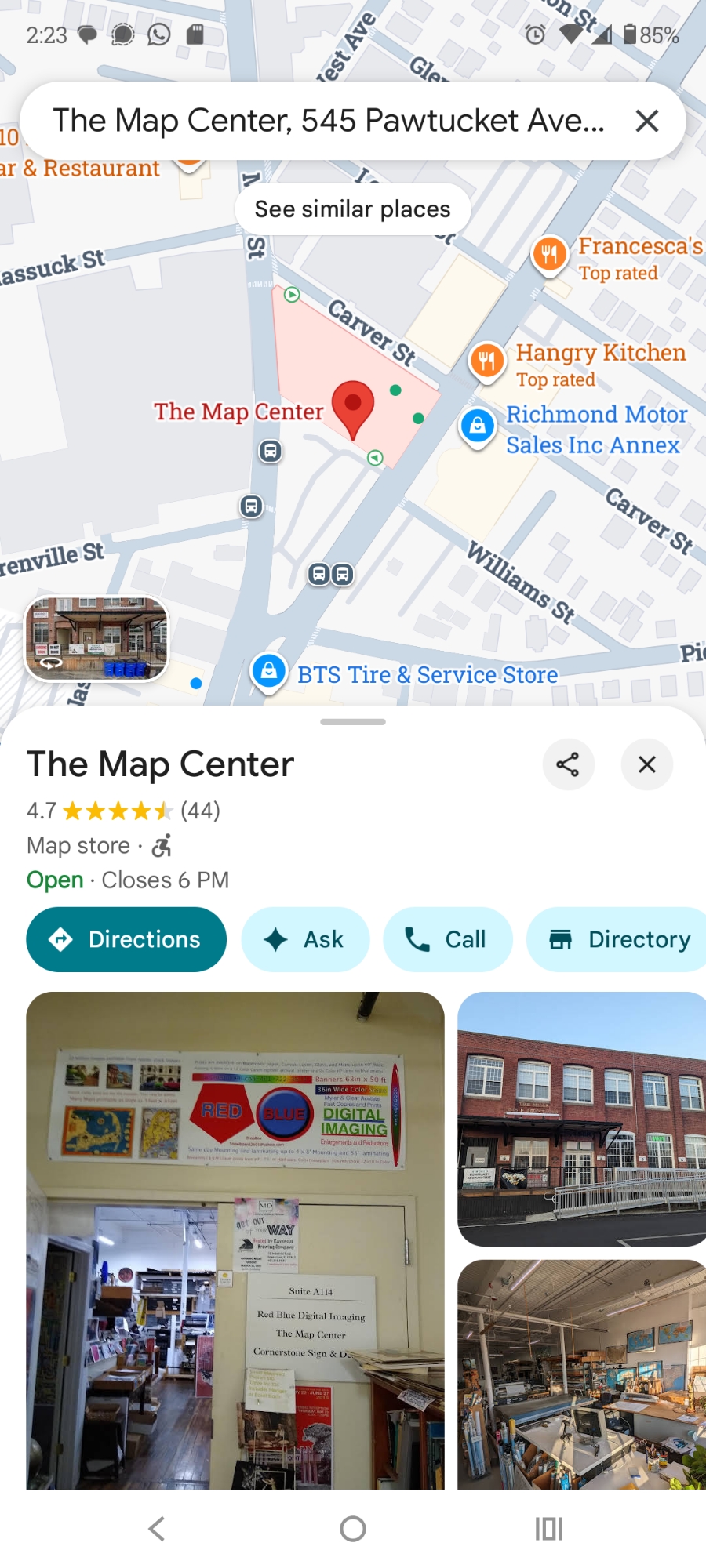Open Street View thumbnail on the map
This screenshot has width=706, height=1568.
coord(97,638)
